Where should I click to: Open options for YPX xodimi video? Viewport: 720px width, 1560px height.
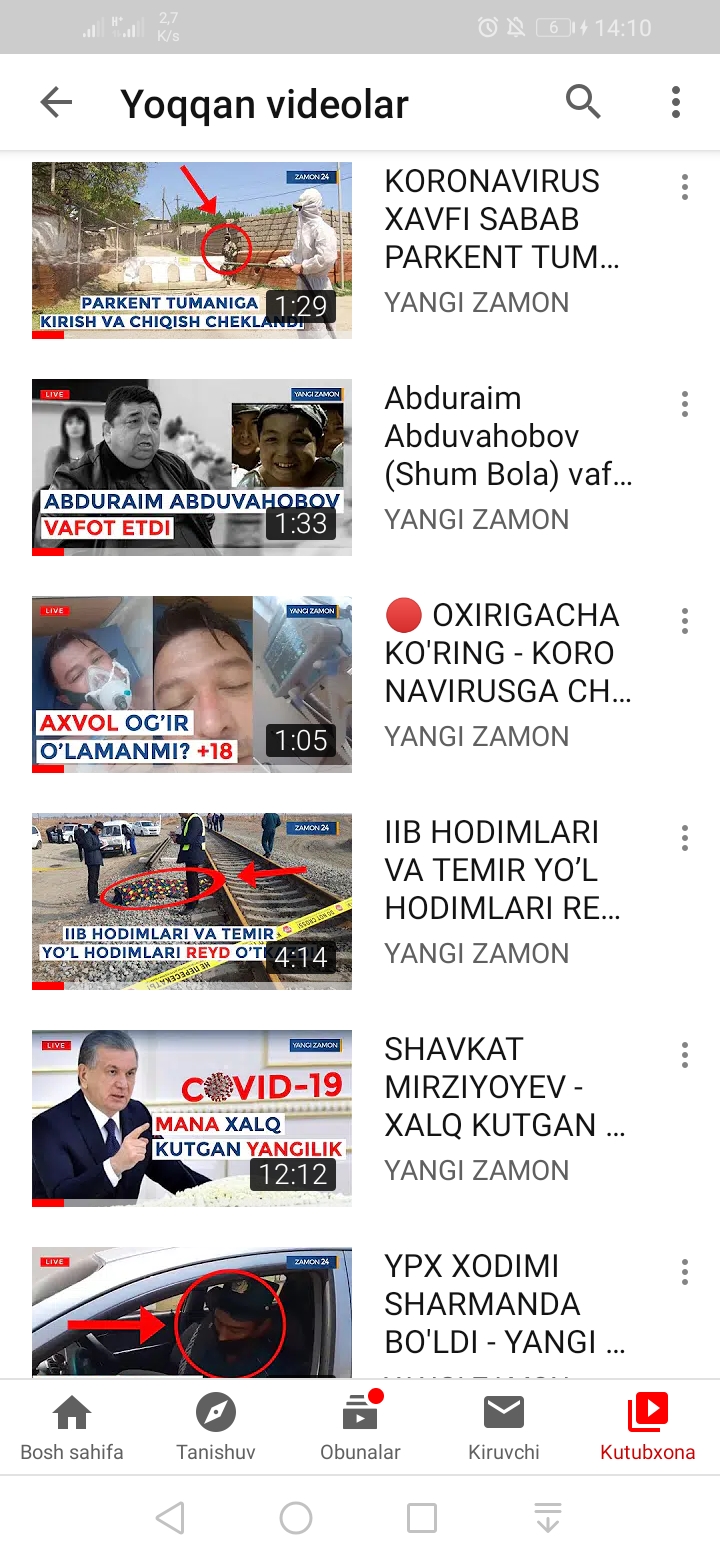pyautogui.click(x=685, y=1272)
